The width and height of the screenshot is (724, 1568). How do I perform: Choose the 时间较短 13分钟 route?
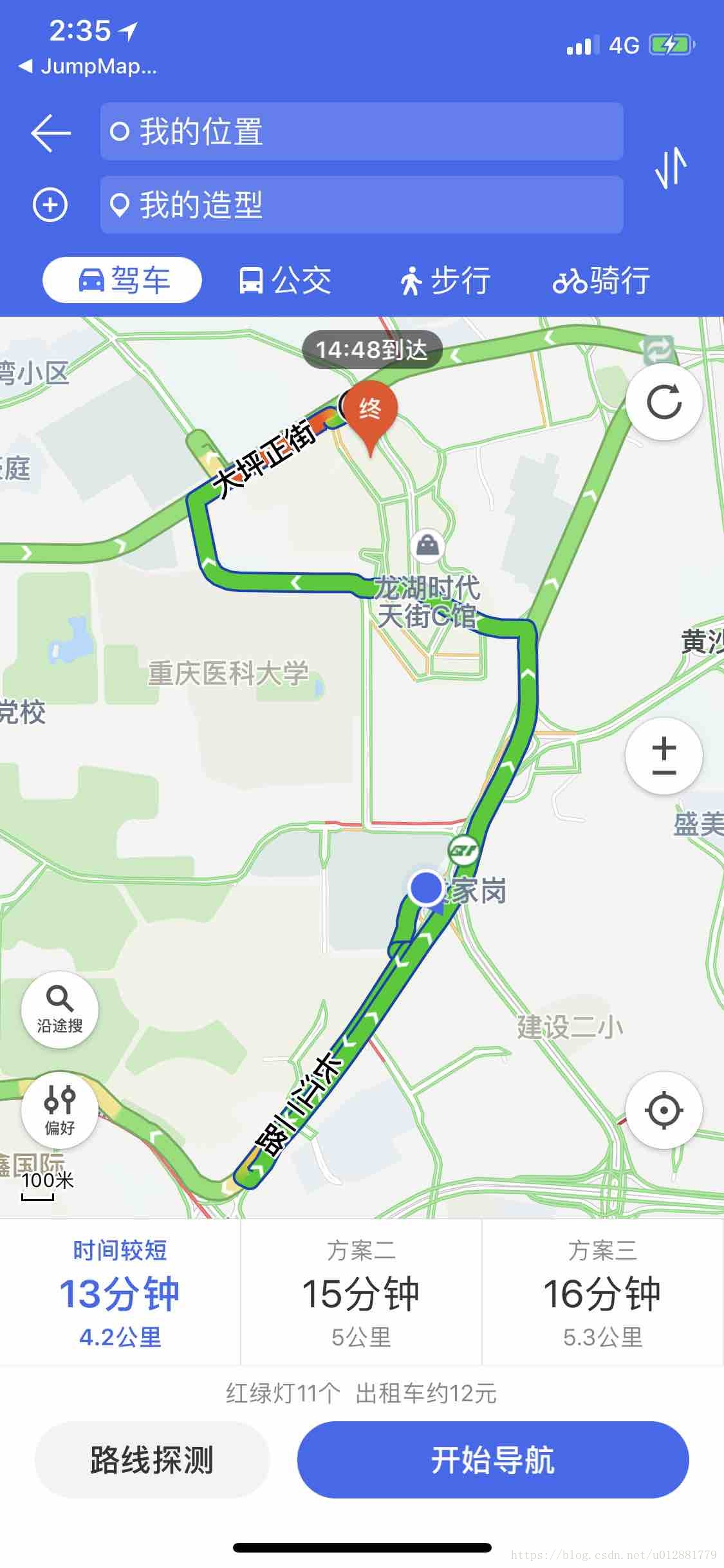(x=120, y=1293)
